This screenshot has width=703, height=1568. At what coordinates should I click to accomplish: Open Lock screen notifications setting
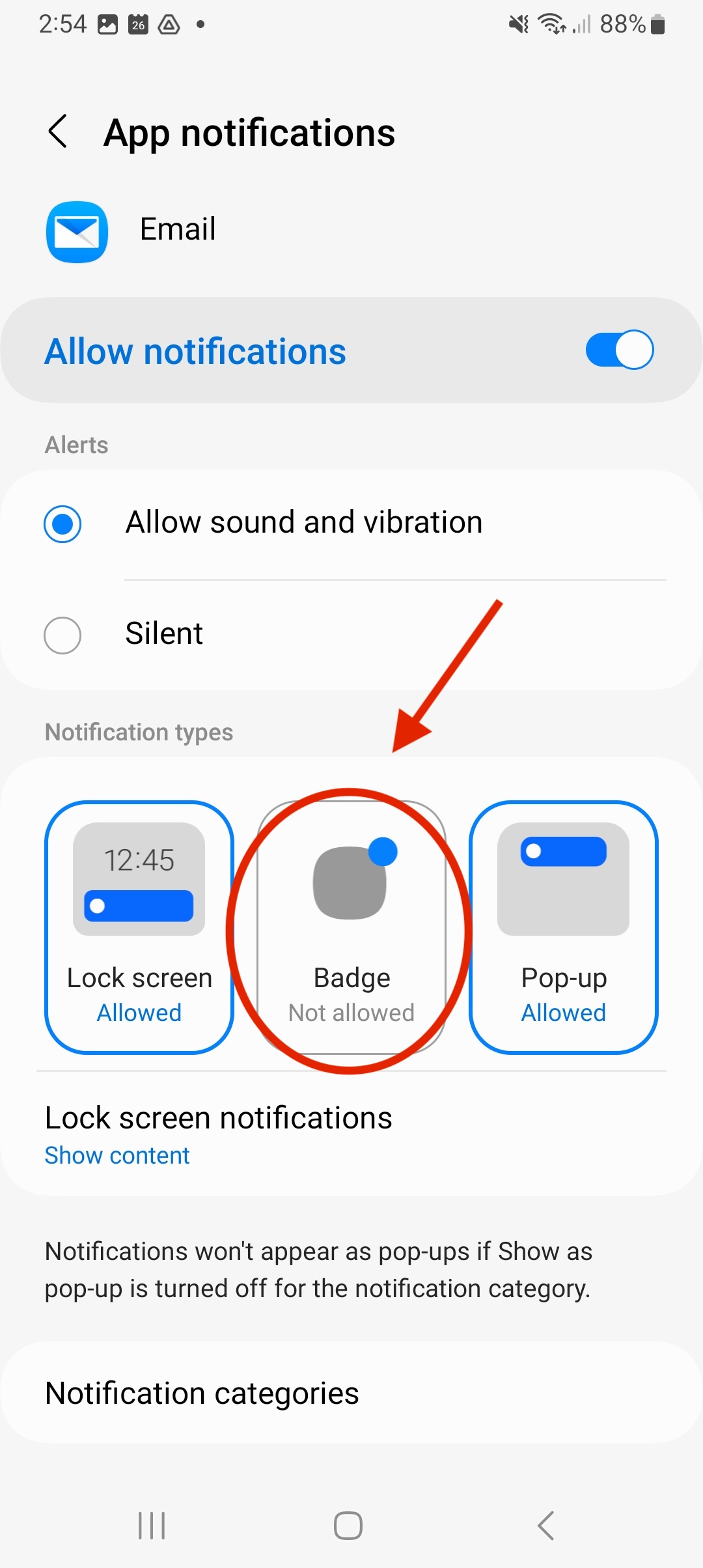pyautogui.click(x=218, y=1134)
